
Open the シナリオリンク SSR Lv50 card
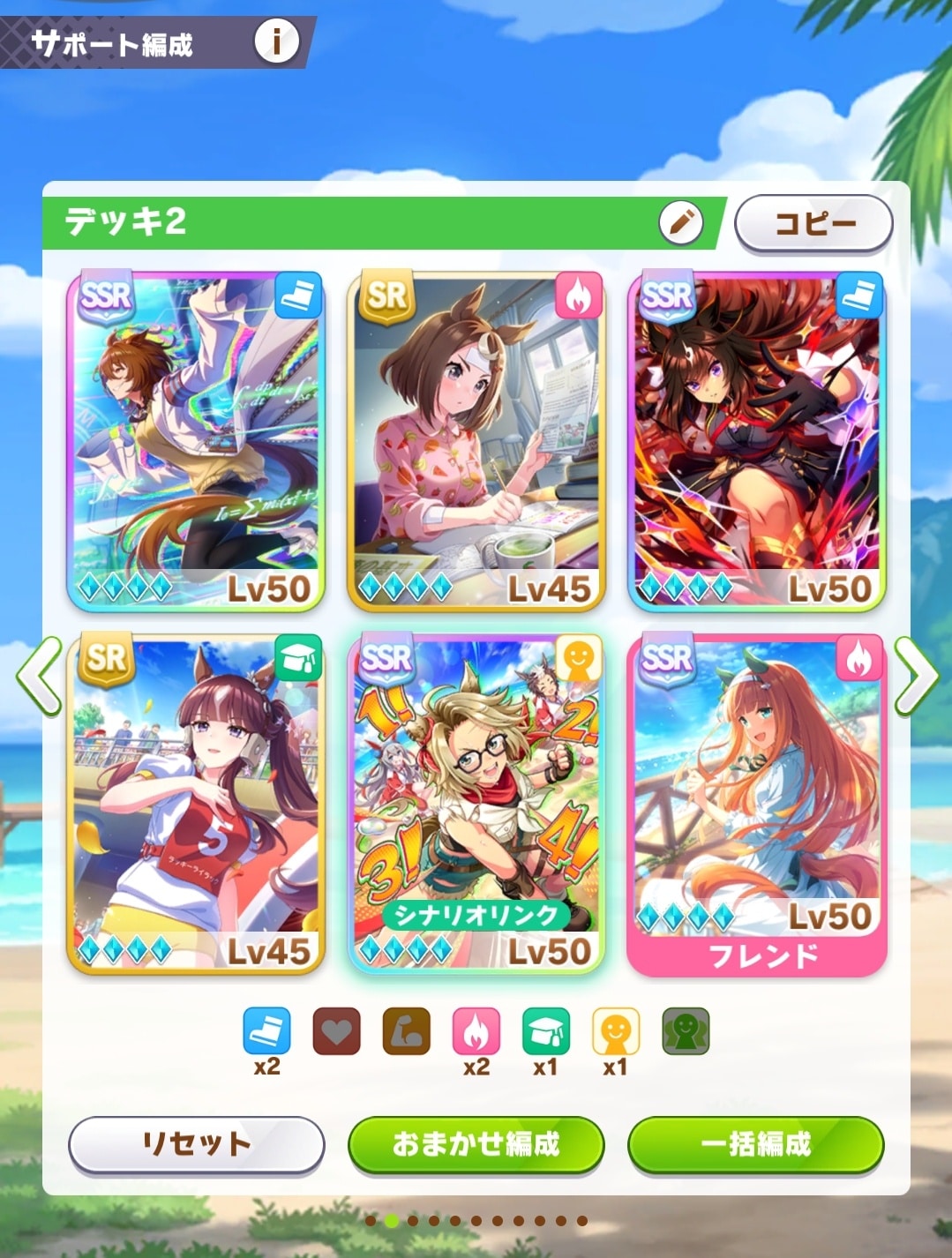(476, 801)
